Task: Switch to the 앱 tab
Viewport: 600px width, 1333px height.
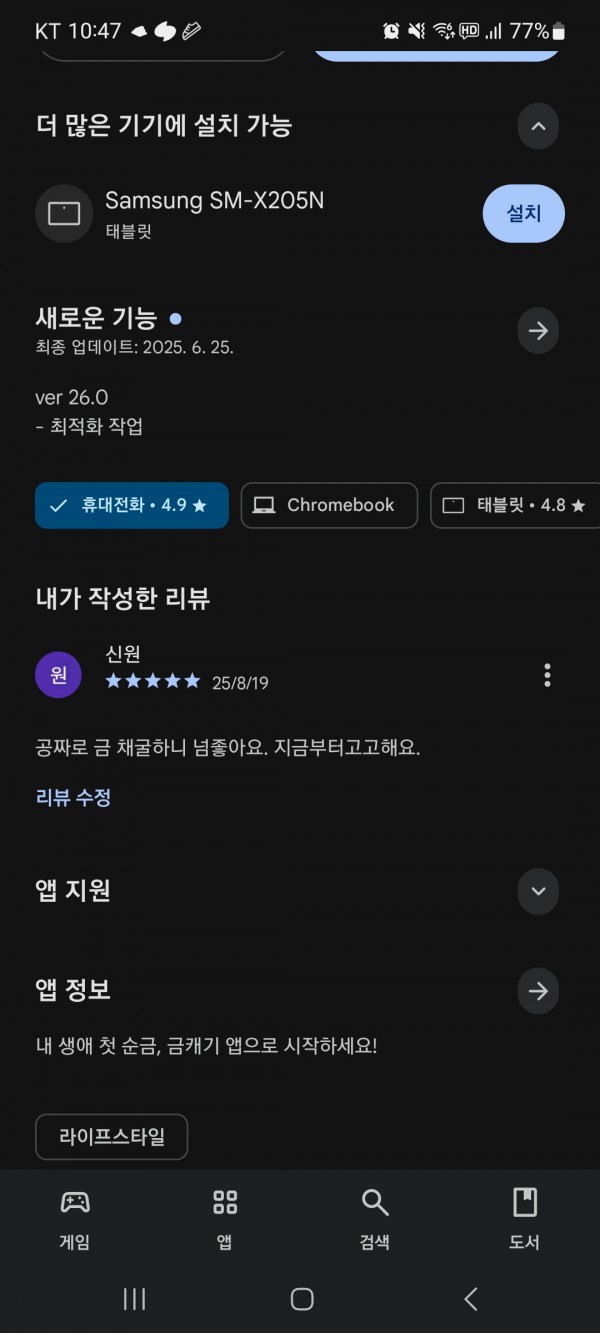Action: coord(225,1219)
